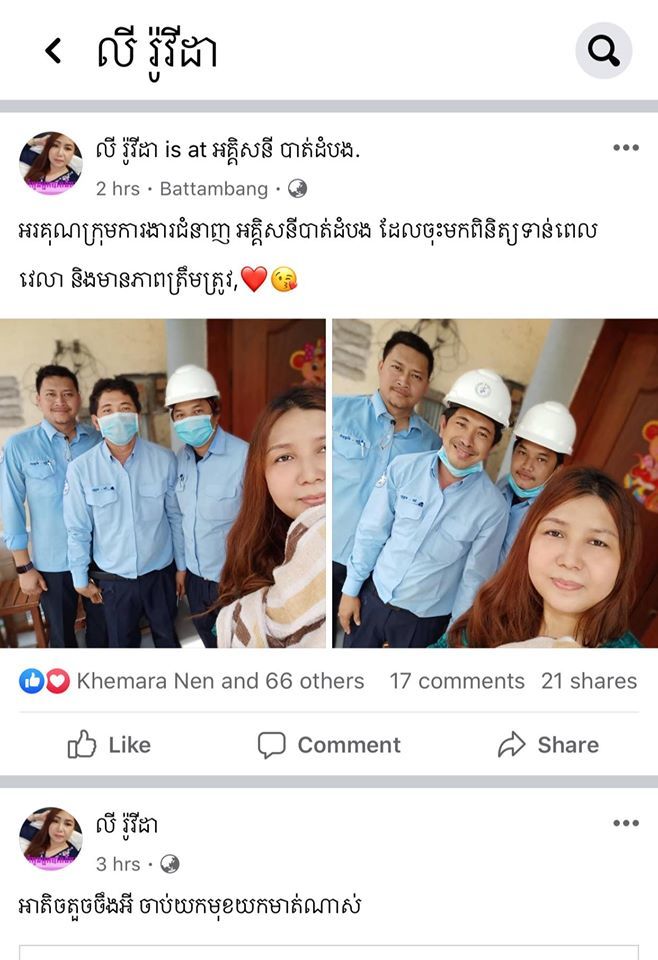Open the search magnifier icon
The height and width of the screenshot is (960, 658).
click(x=604, y=50)
